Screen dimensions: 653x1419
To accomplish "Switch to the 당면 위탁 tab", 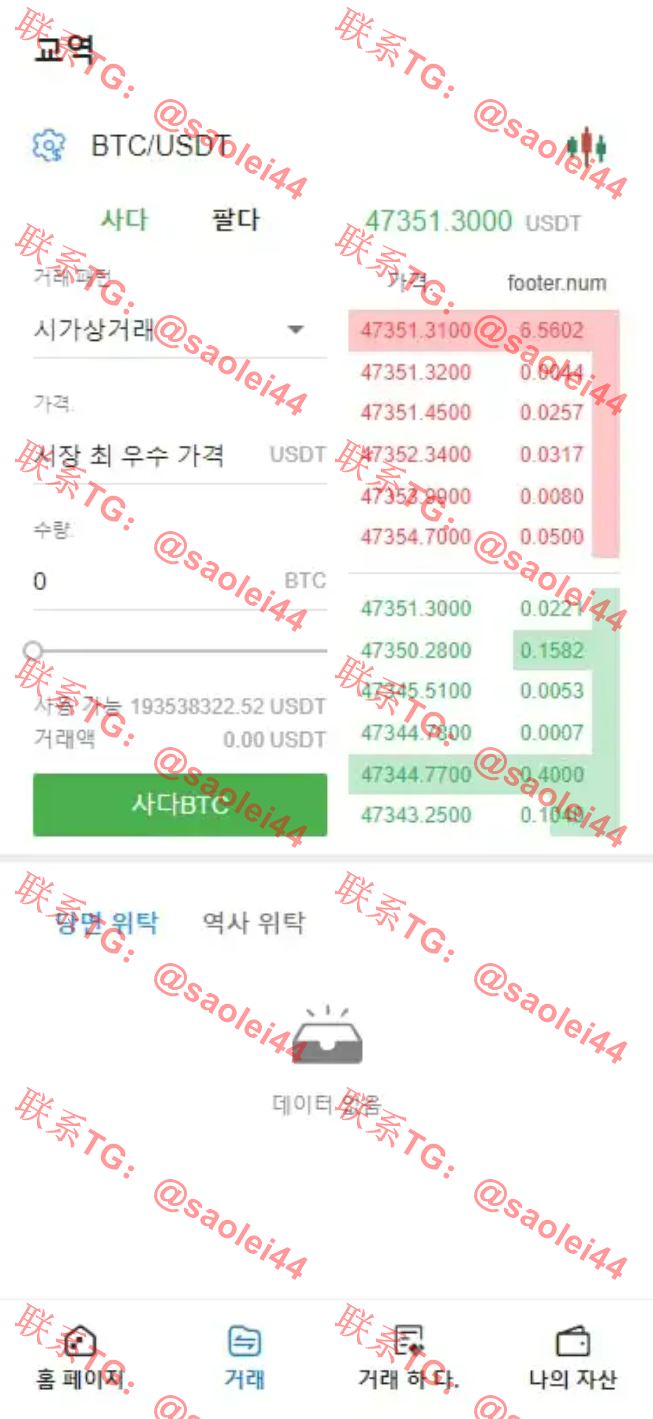I will pyautogui.click(x=107, y=922).
